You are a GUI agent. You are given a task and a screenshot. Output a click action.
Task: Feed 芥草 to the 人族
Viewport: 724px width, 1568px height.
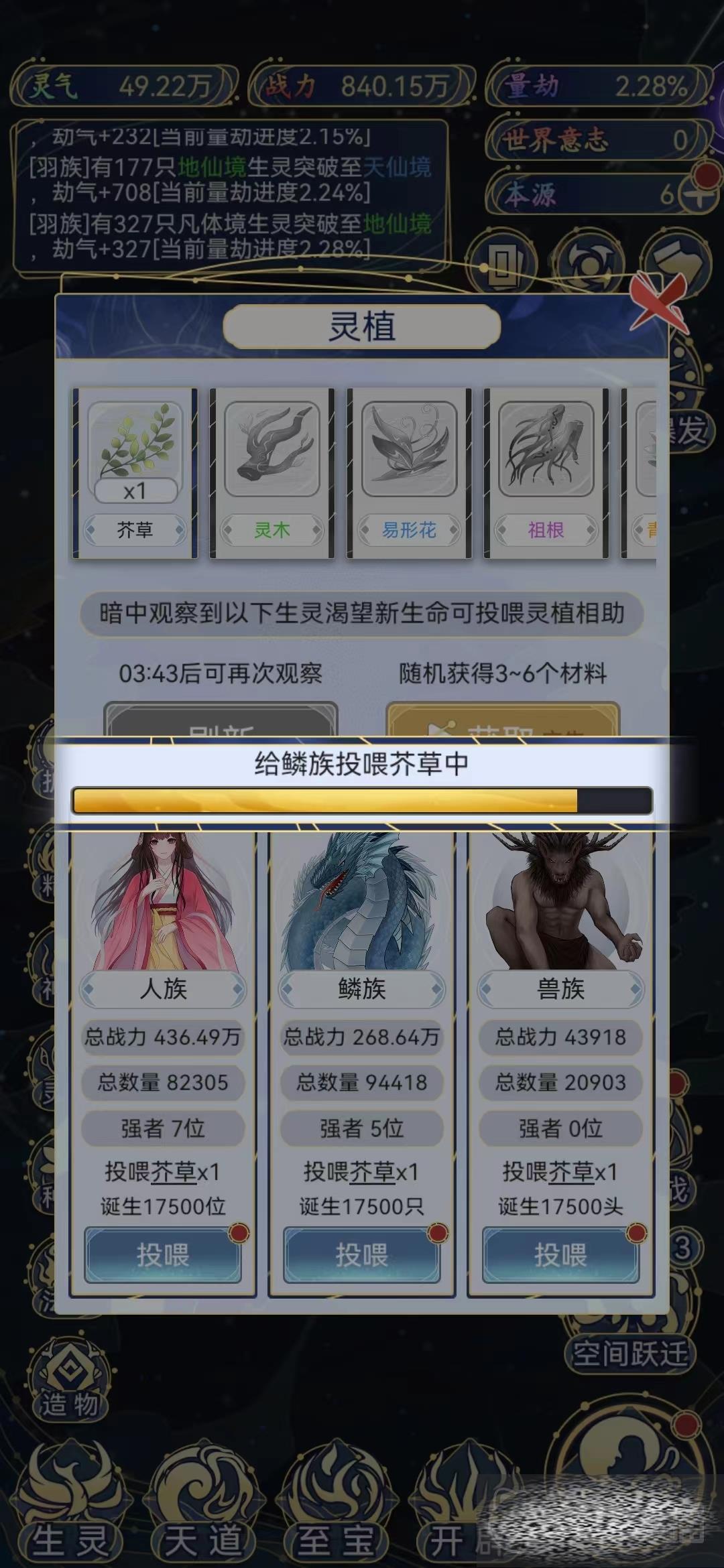163,1255
